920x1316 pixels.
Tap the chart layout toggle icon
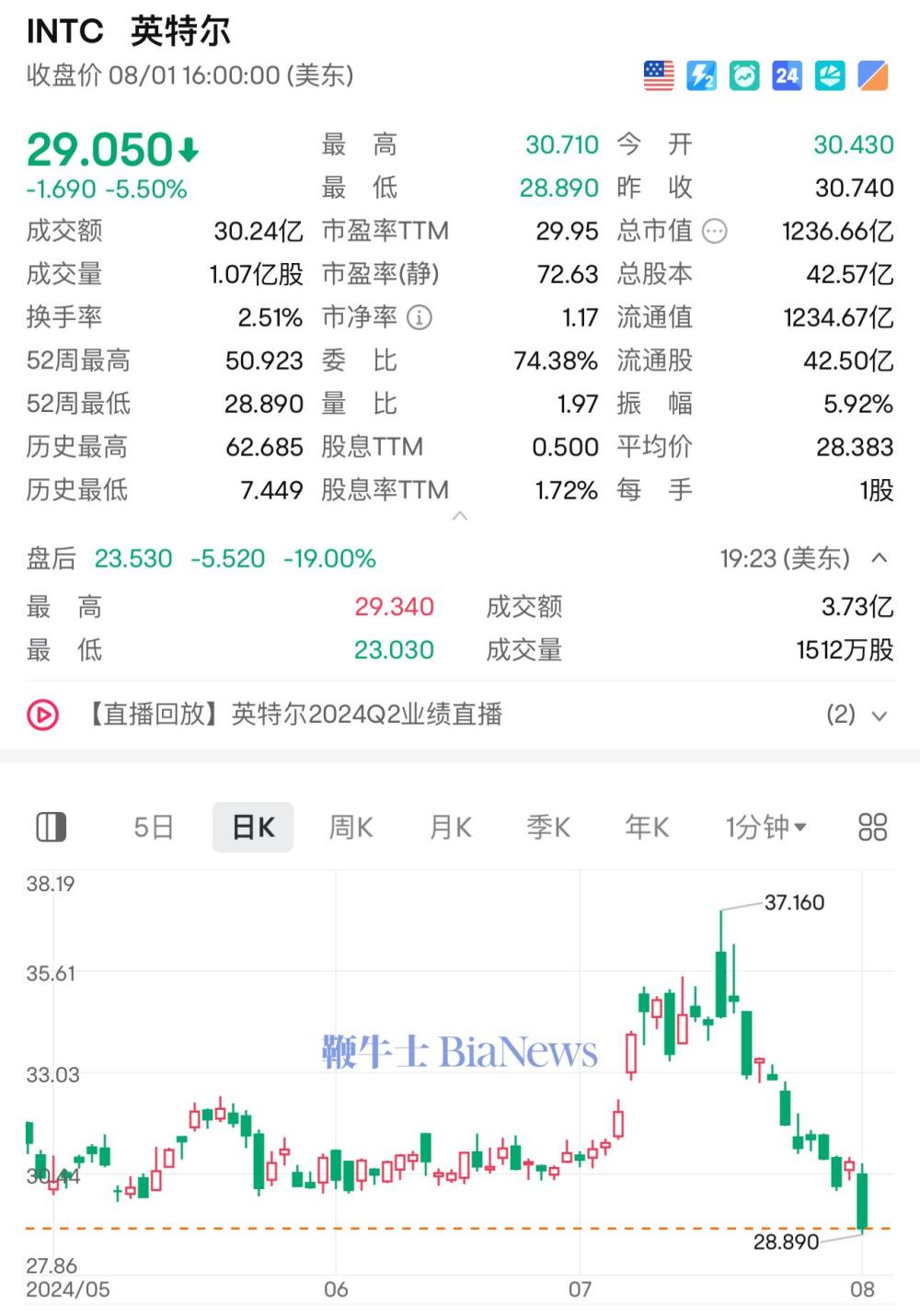51,827
